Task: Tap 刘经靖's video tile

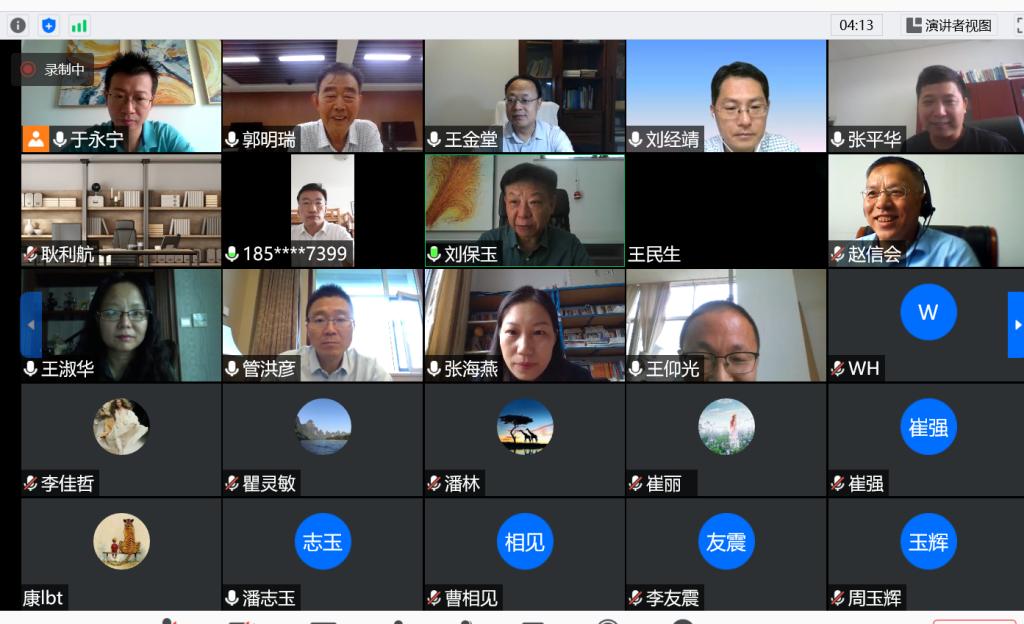Action: (727, 96)
